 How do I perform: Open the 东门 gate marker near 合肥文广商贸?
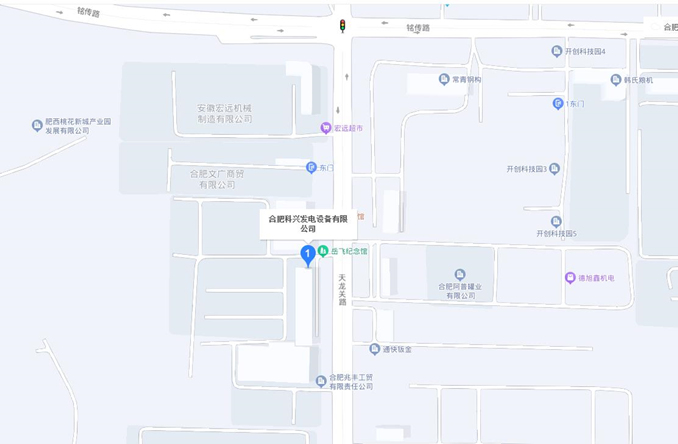(311, 167)
